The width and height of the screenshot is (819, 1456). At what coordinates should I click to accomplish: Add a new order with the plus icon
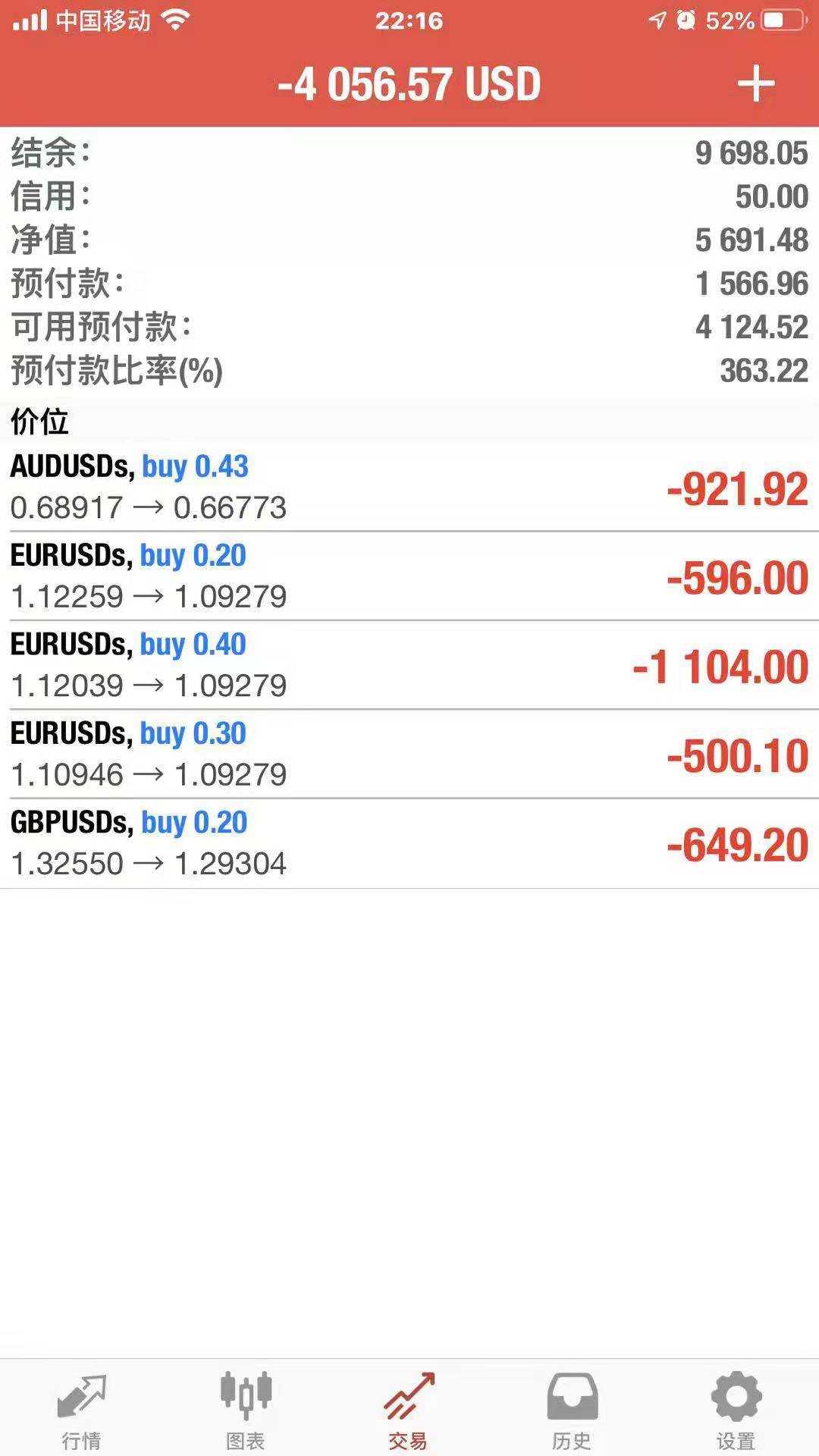755,83
